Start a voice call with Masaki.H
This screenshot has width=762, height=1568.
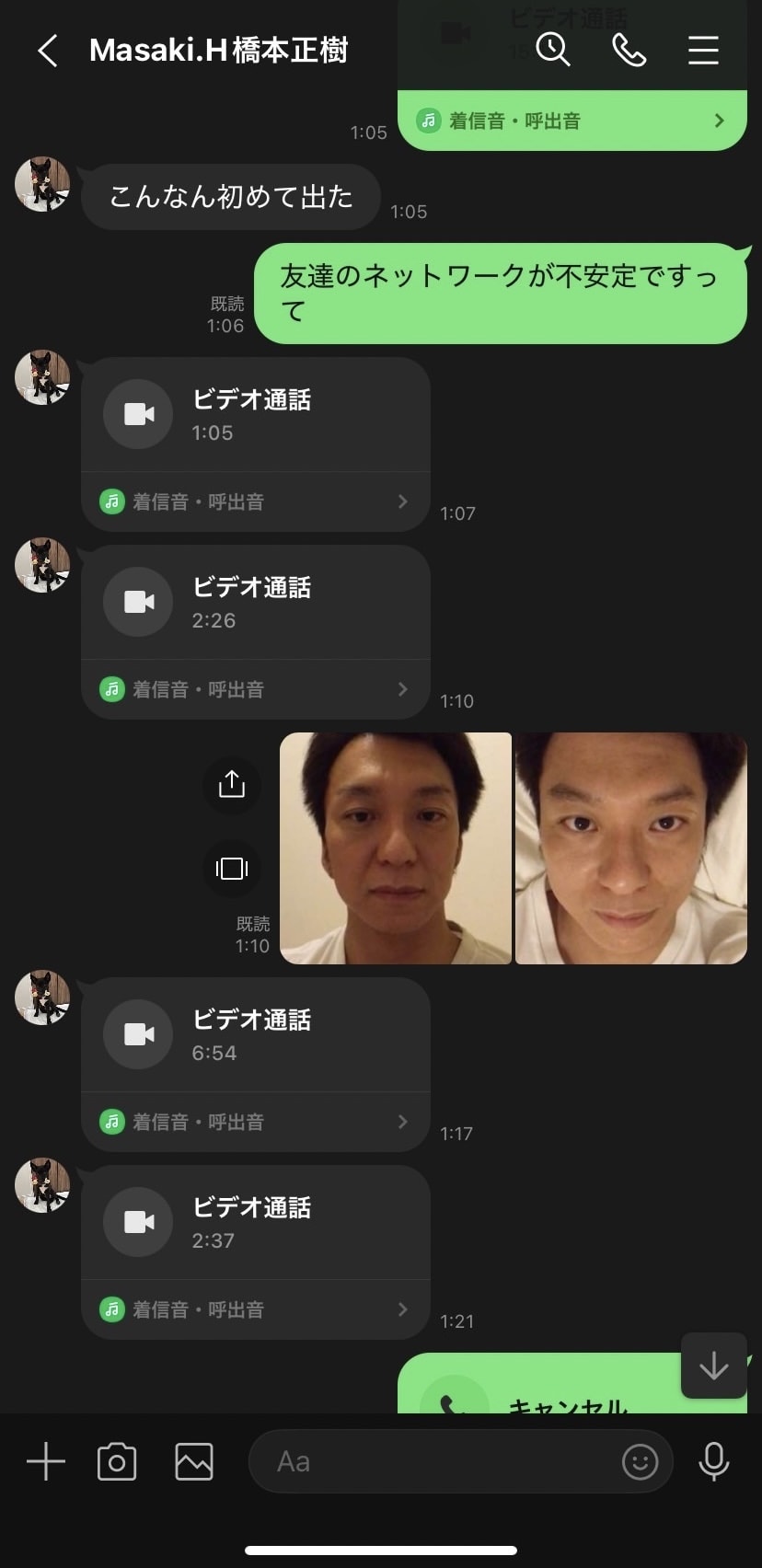pos(629,50)
